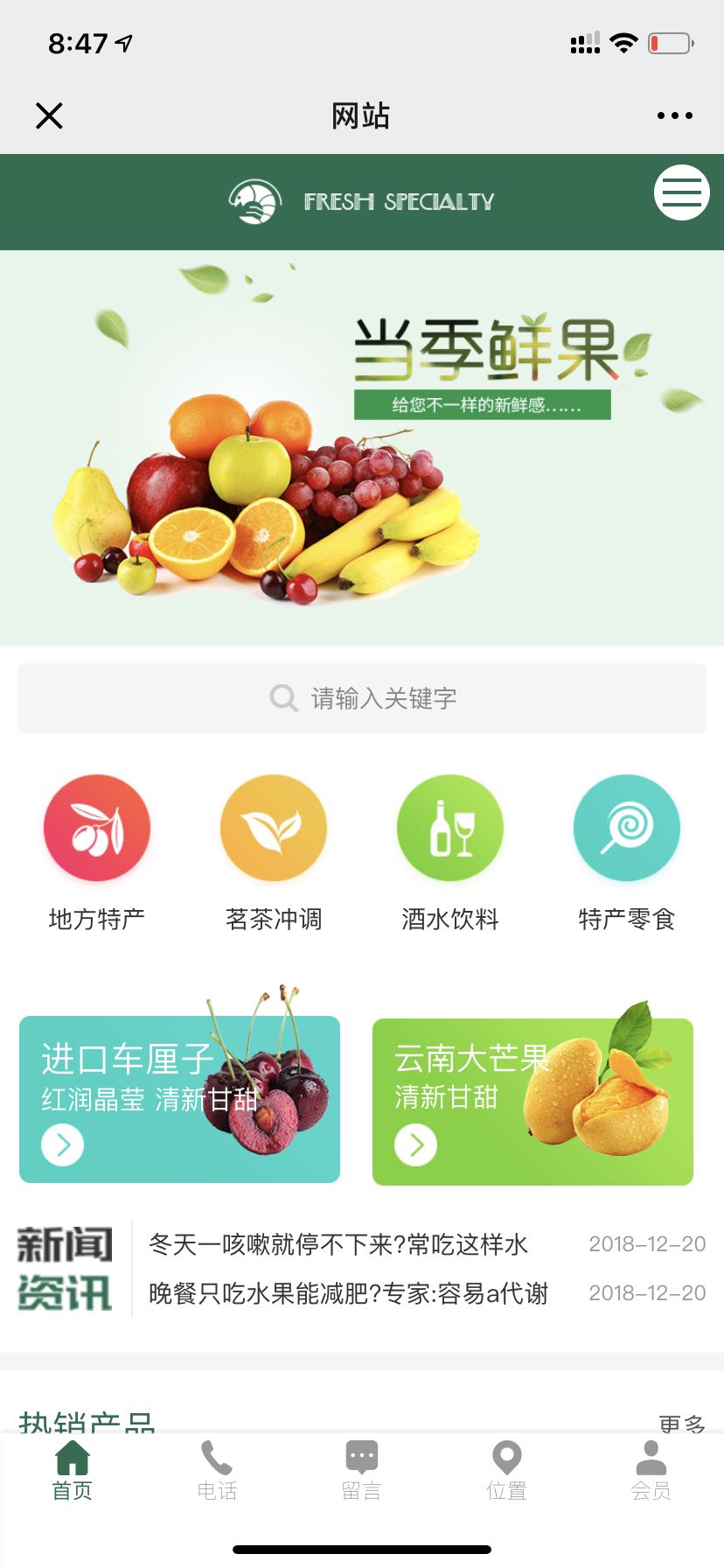This screenshot has height=1568, width=724.
Task: Go to the 留言 tab
Action: point(362,1470)
